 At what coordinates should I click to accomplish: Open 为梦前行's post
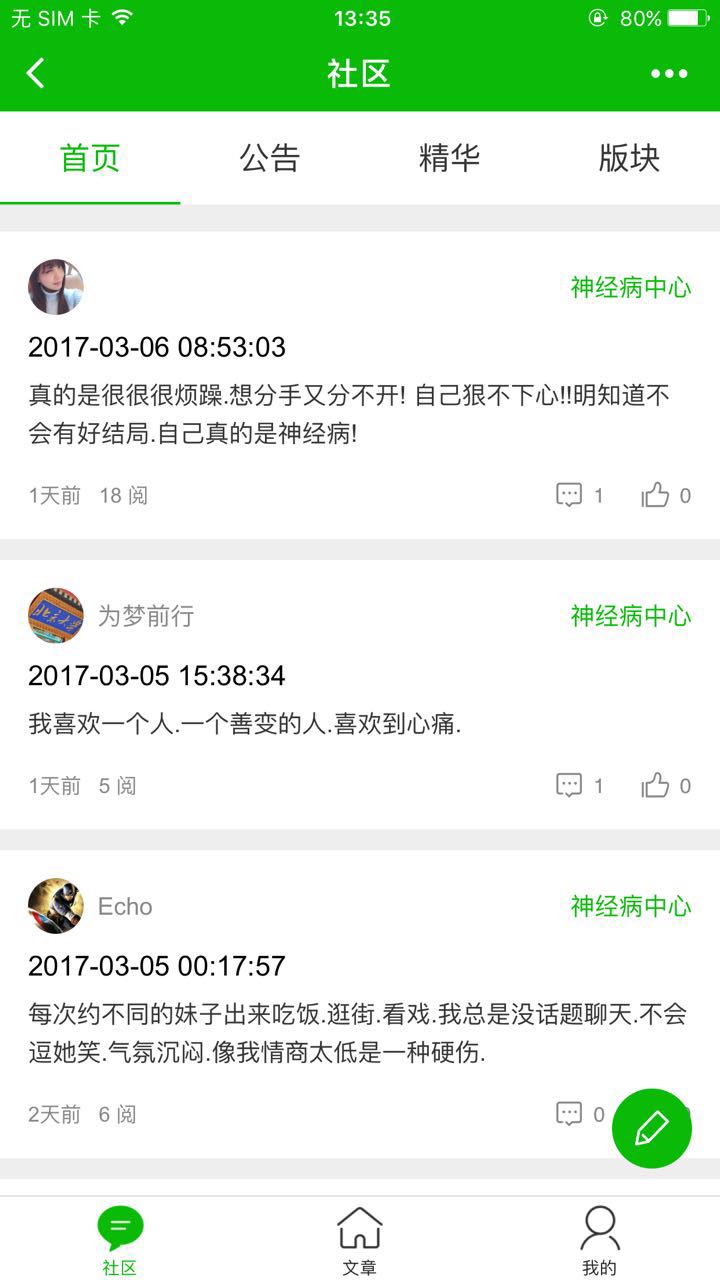(x=245, y=724)
